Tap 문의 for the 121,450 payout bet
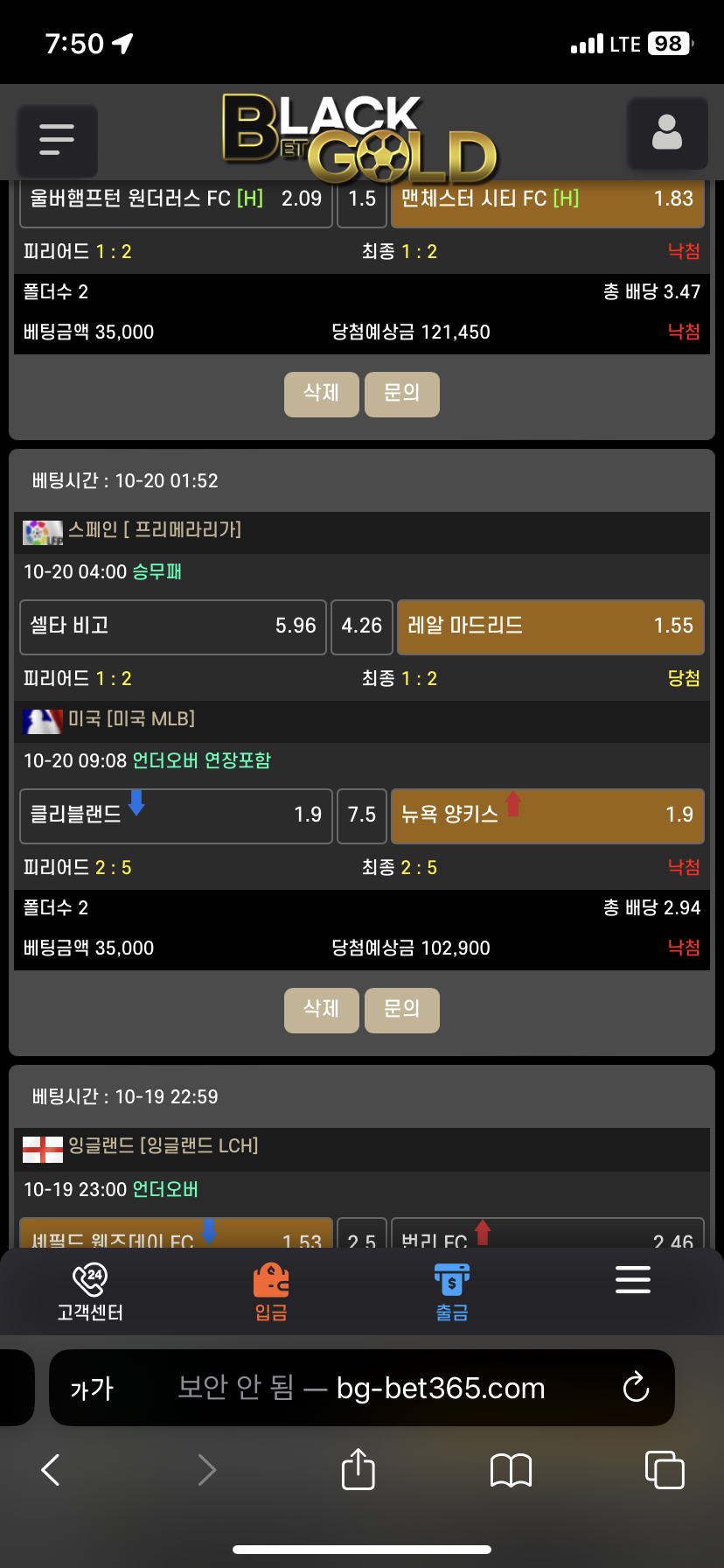This screenshot has width=724, height=1568. 401,394
